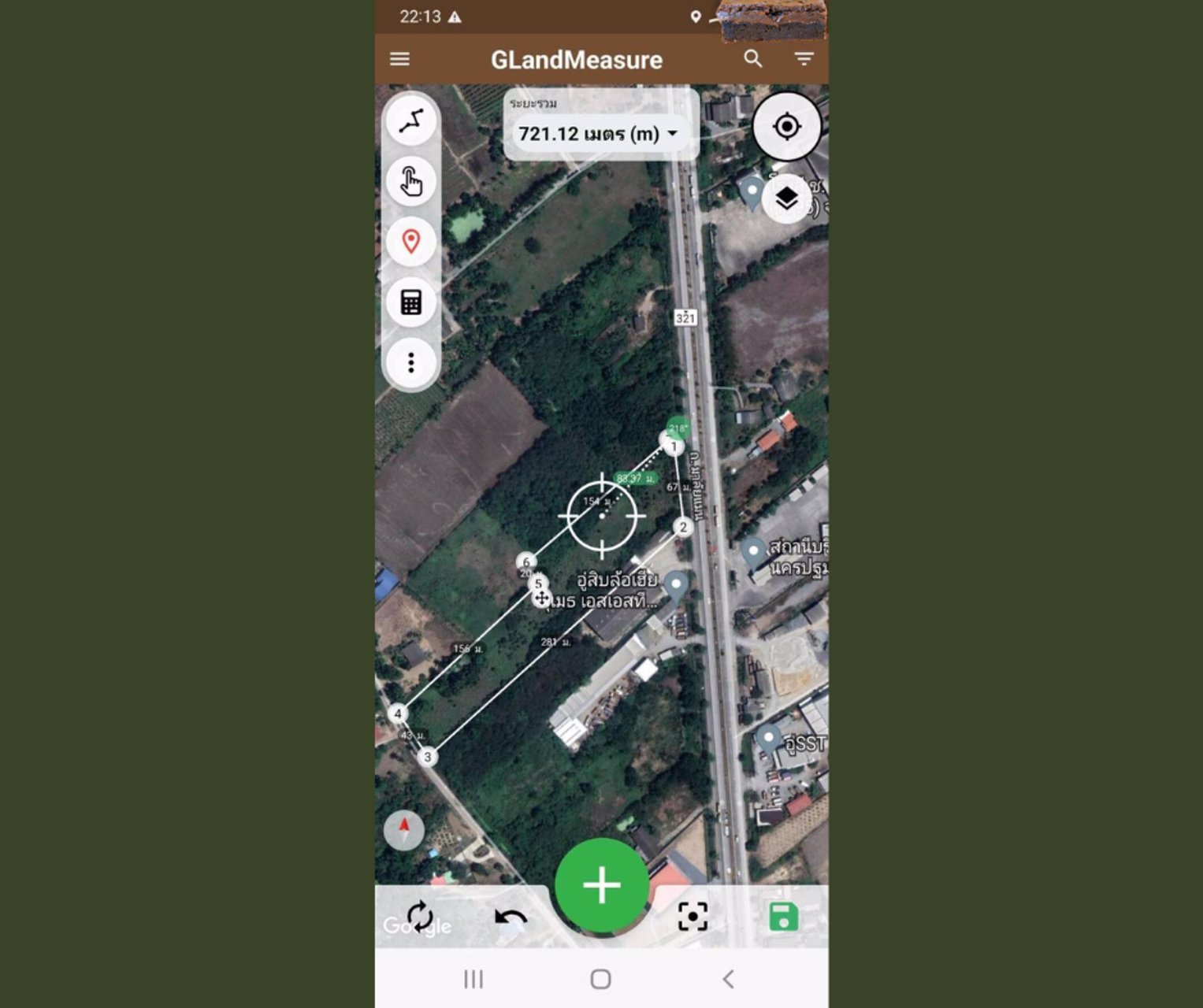
Task: Undo the last point
Action: click(x=511, y=917)
